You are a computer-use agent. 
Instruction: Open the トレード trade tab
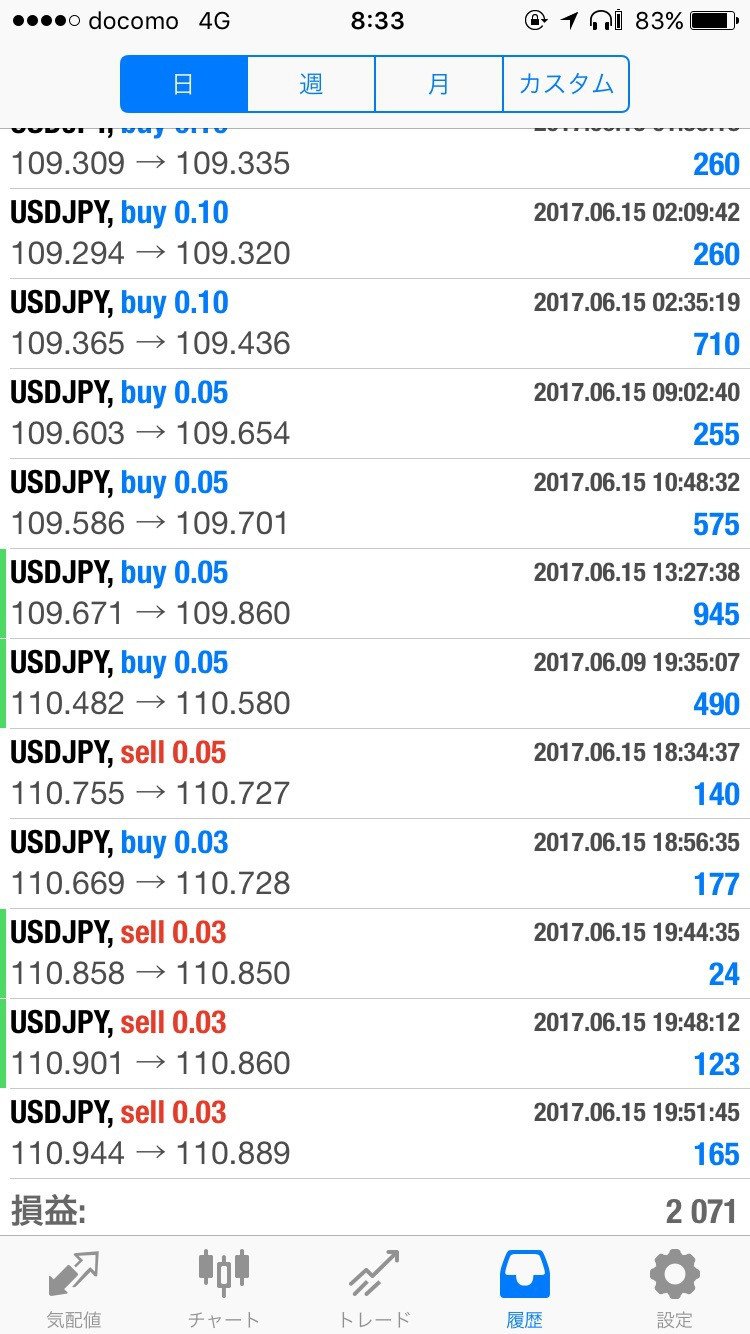(374, 1288)
